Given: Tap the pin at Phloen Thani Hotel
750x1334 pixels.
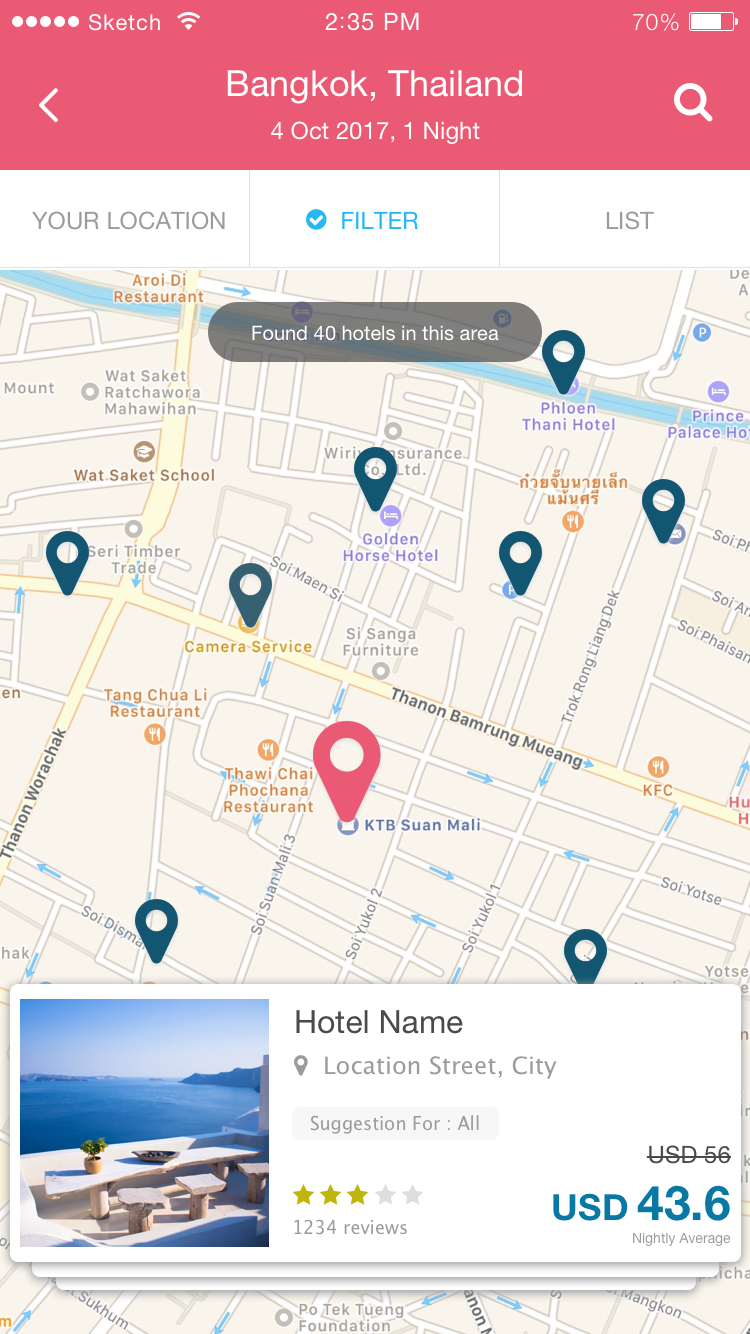Looking at the screenshot, I should [564, 361].
